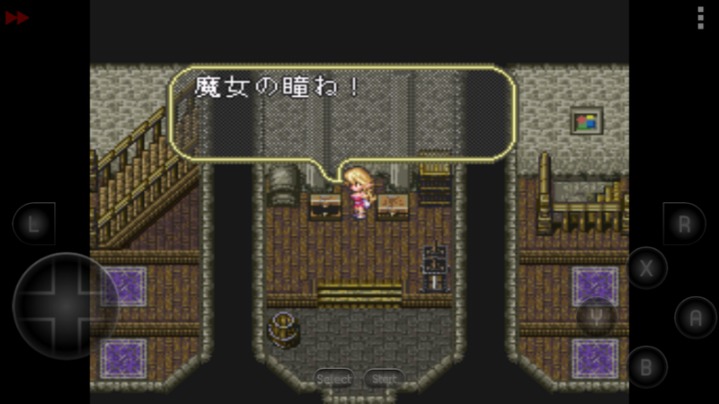Tap the Y gamepad button

pyautogui.click(x=597, y=316)
